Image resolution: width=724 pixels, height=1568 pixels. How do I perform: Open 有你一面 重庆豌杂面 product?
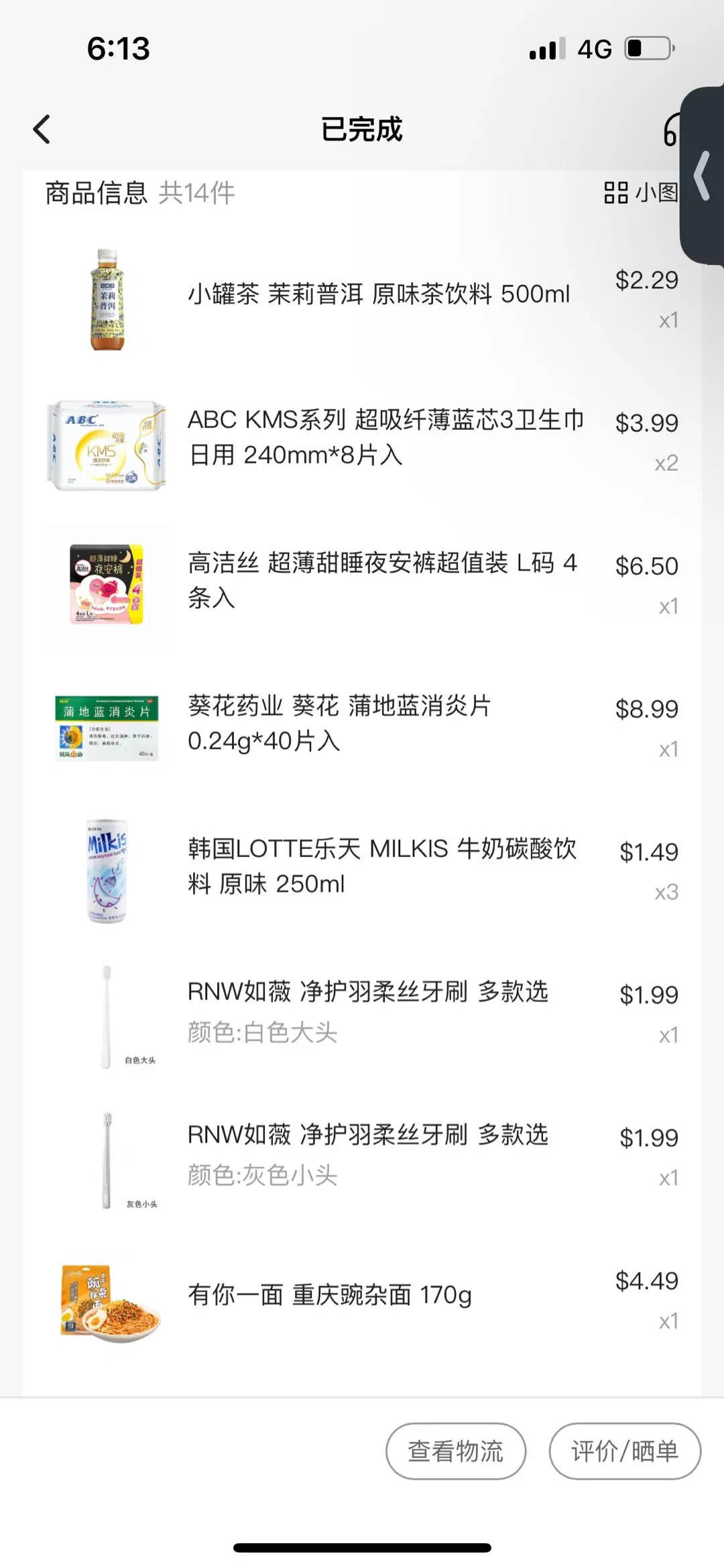point(330,1295)
